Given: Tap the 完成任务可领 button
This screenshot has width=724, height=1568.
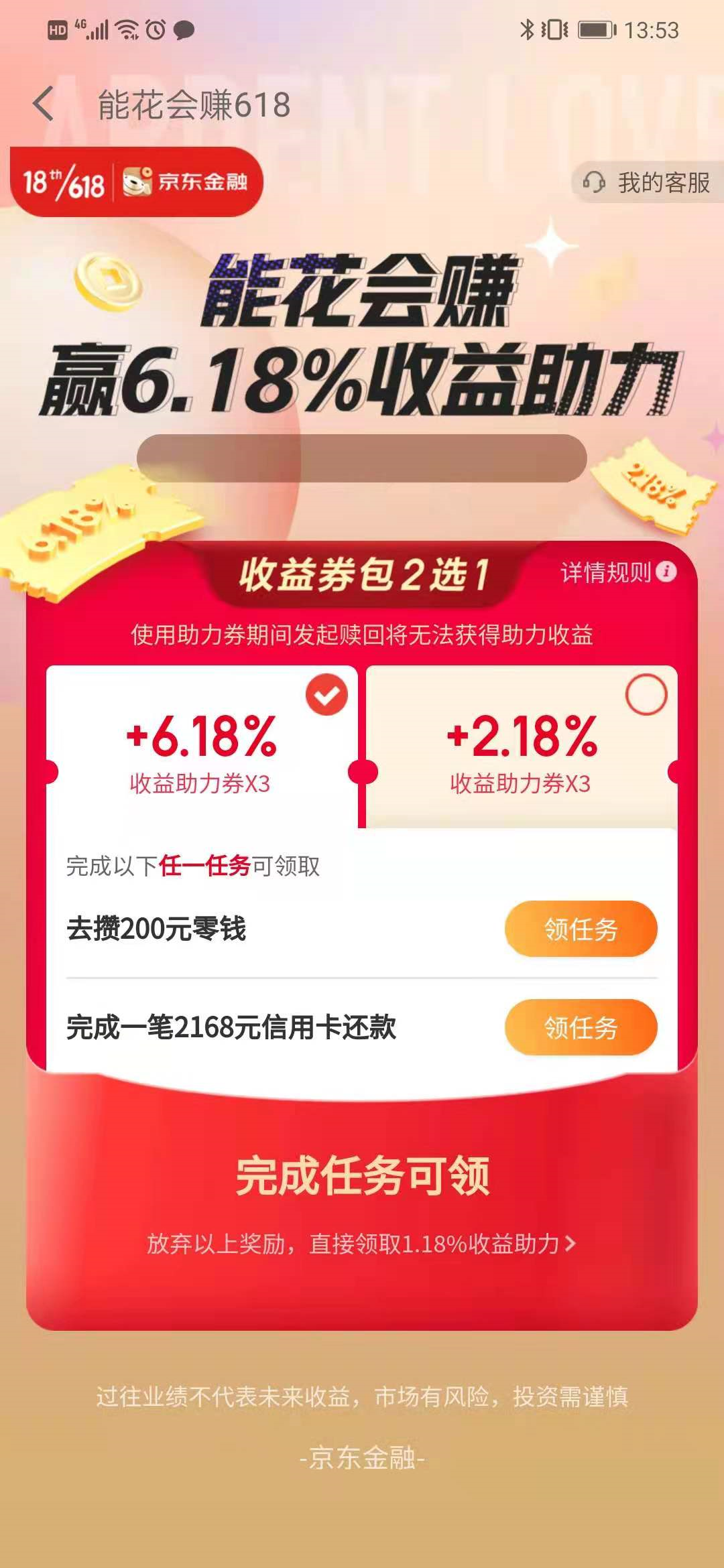Looking at the screenshot, I should (x=362, y=1176).
